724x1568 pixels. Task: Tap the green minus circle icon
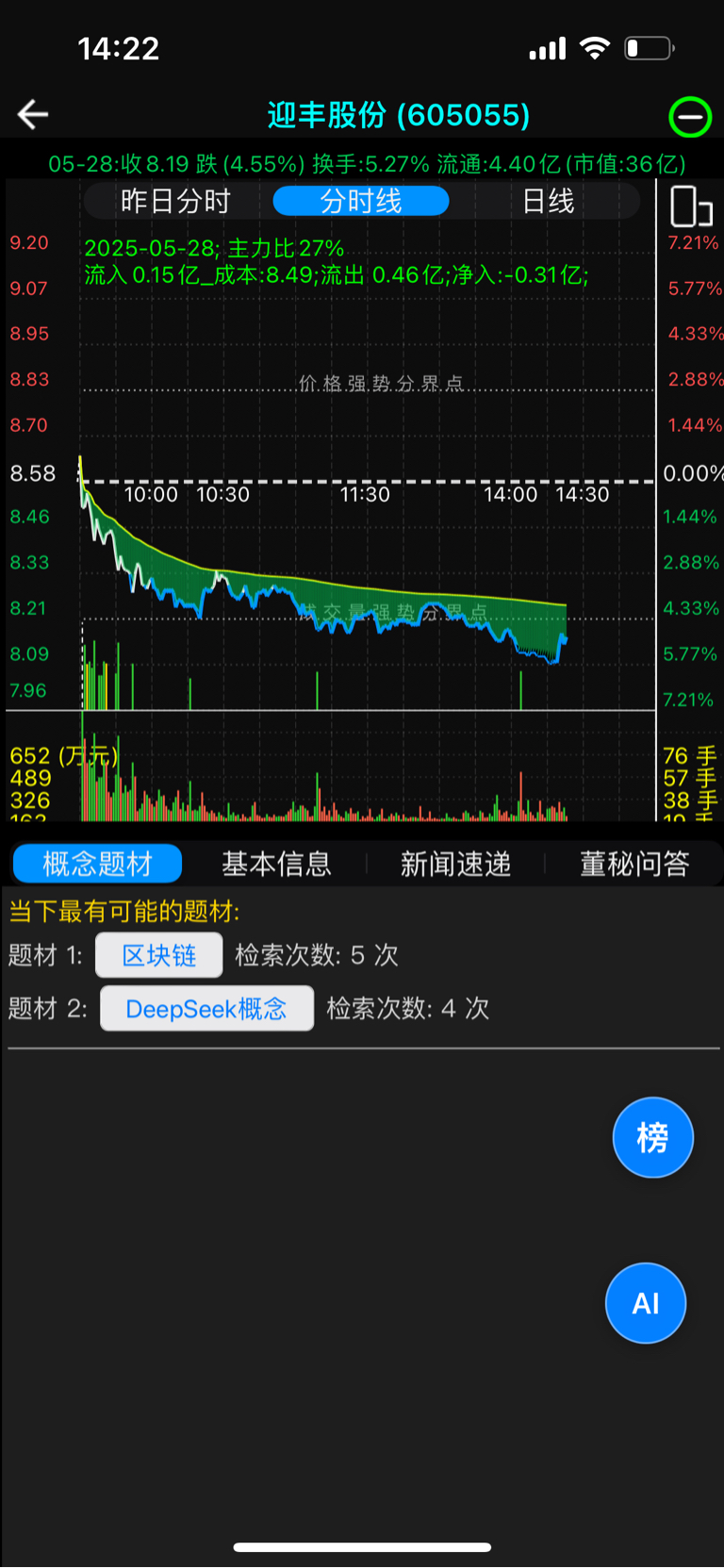(690, 117)
